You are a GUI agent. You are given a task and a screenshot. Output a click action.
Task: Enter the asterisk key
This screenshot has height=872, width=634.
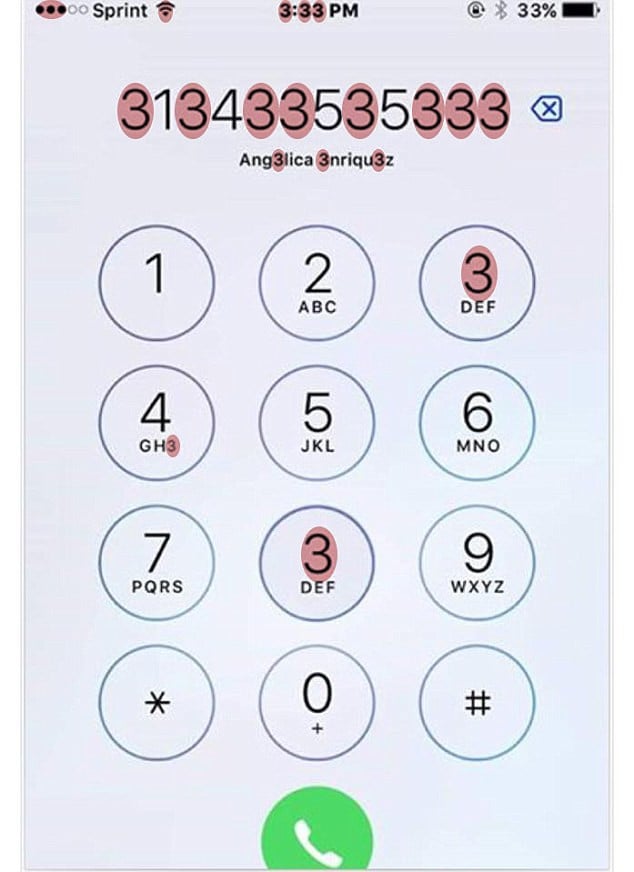click(157, 702)
